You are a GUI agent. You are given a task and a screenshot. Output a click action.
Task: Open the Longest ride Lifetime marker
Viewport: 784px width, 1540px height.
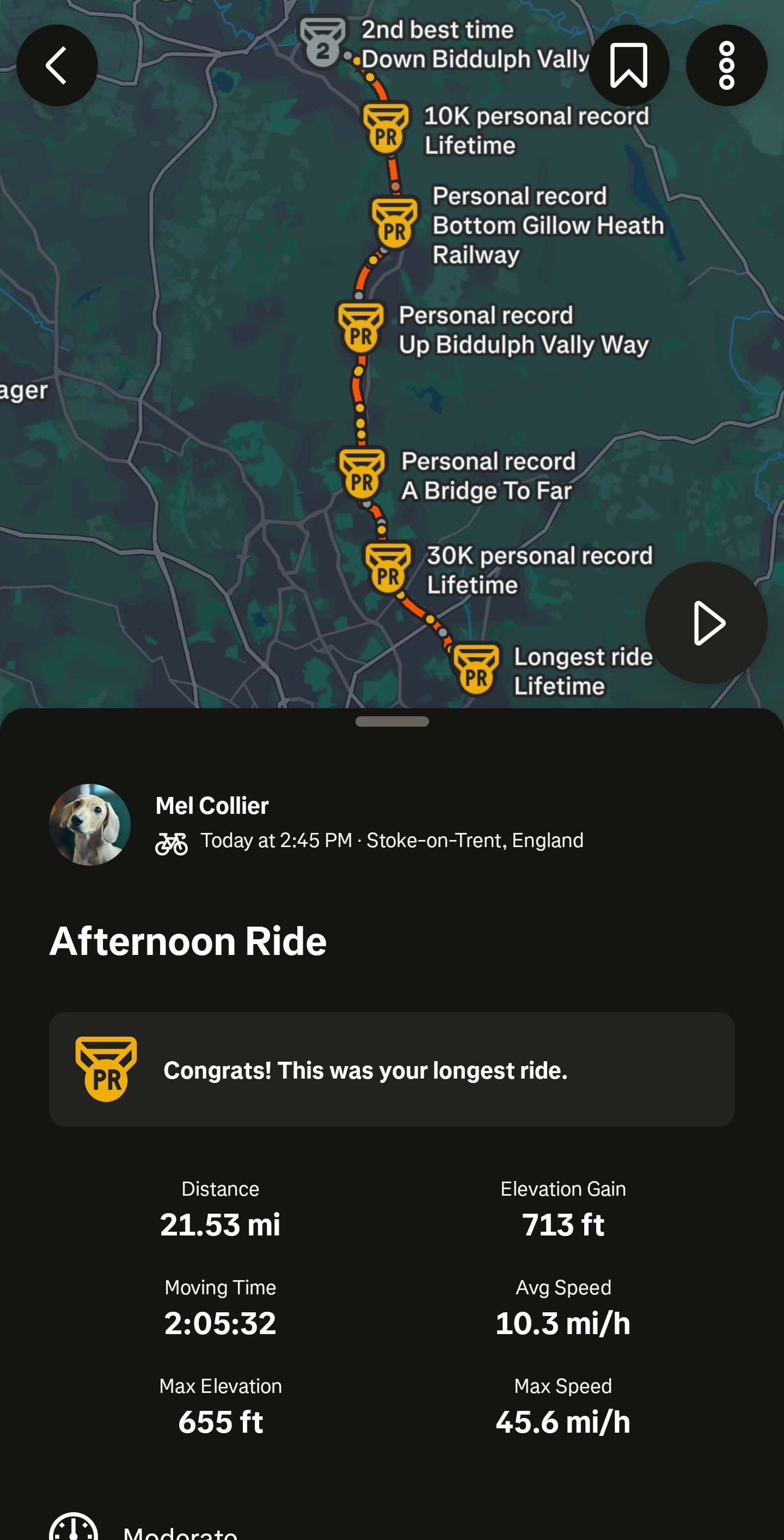[x=476, y=669]
